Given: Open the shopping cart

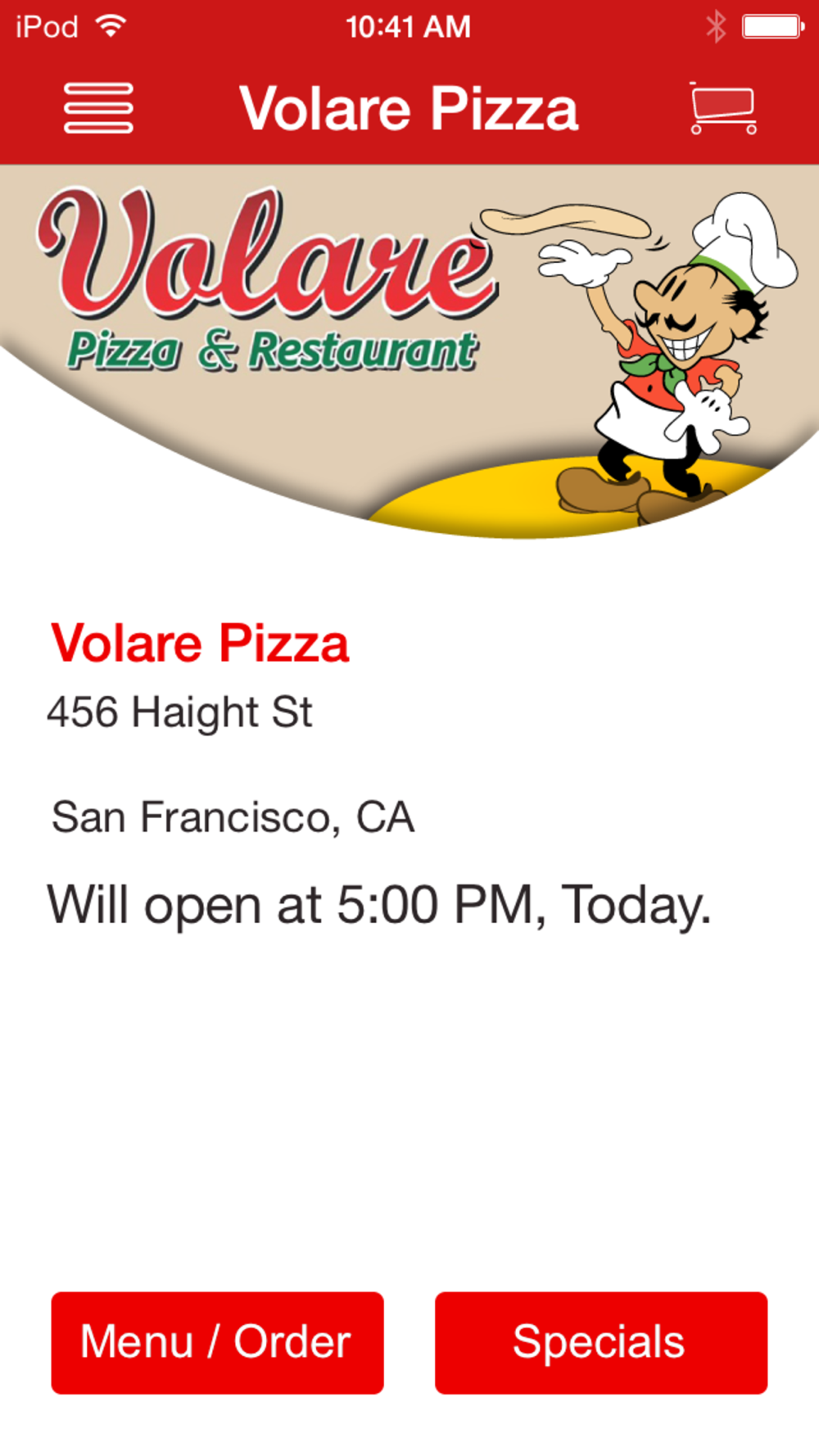Looking at the screenshot, I should point(722,107).
